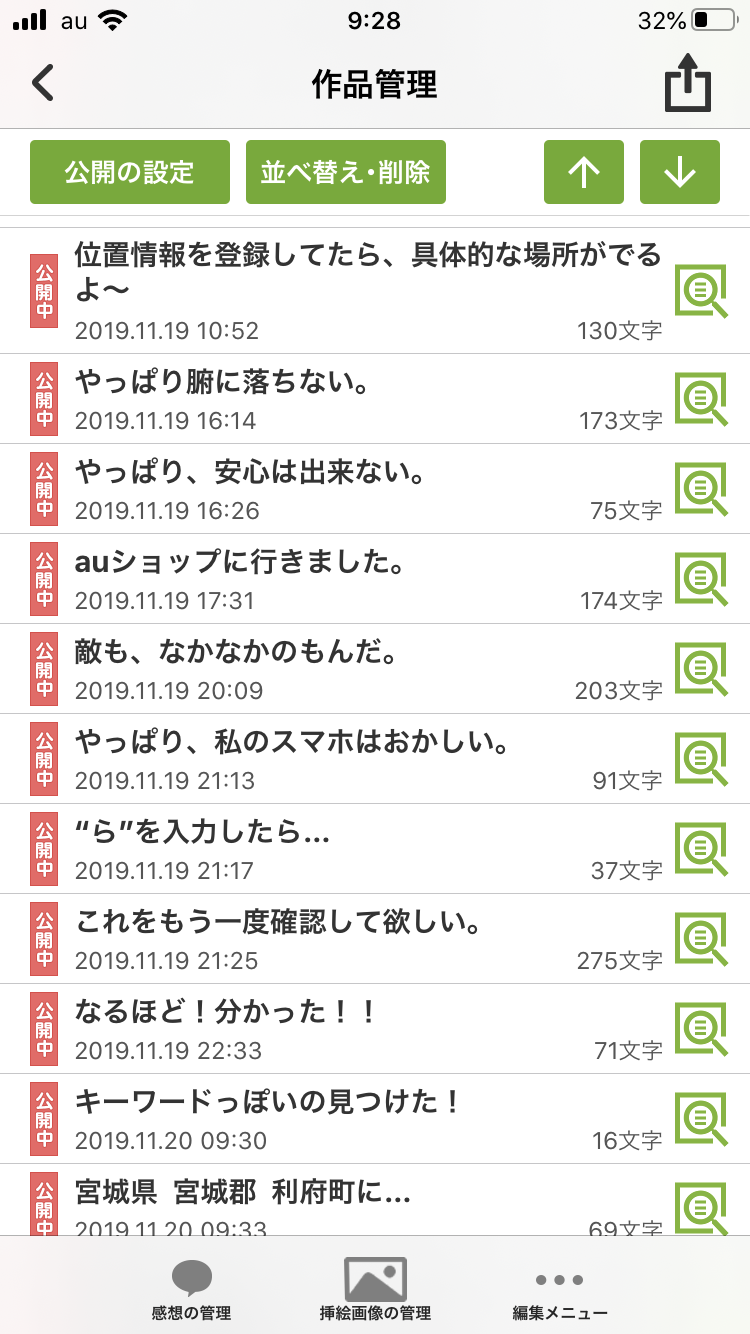
Task: Preview entry 位置情報を登録してたら with magnifier icon
Action: [x=701, y=291]
